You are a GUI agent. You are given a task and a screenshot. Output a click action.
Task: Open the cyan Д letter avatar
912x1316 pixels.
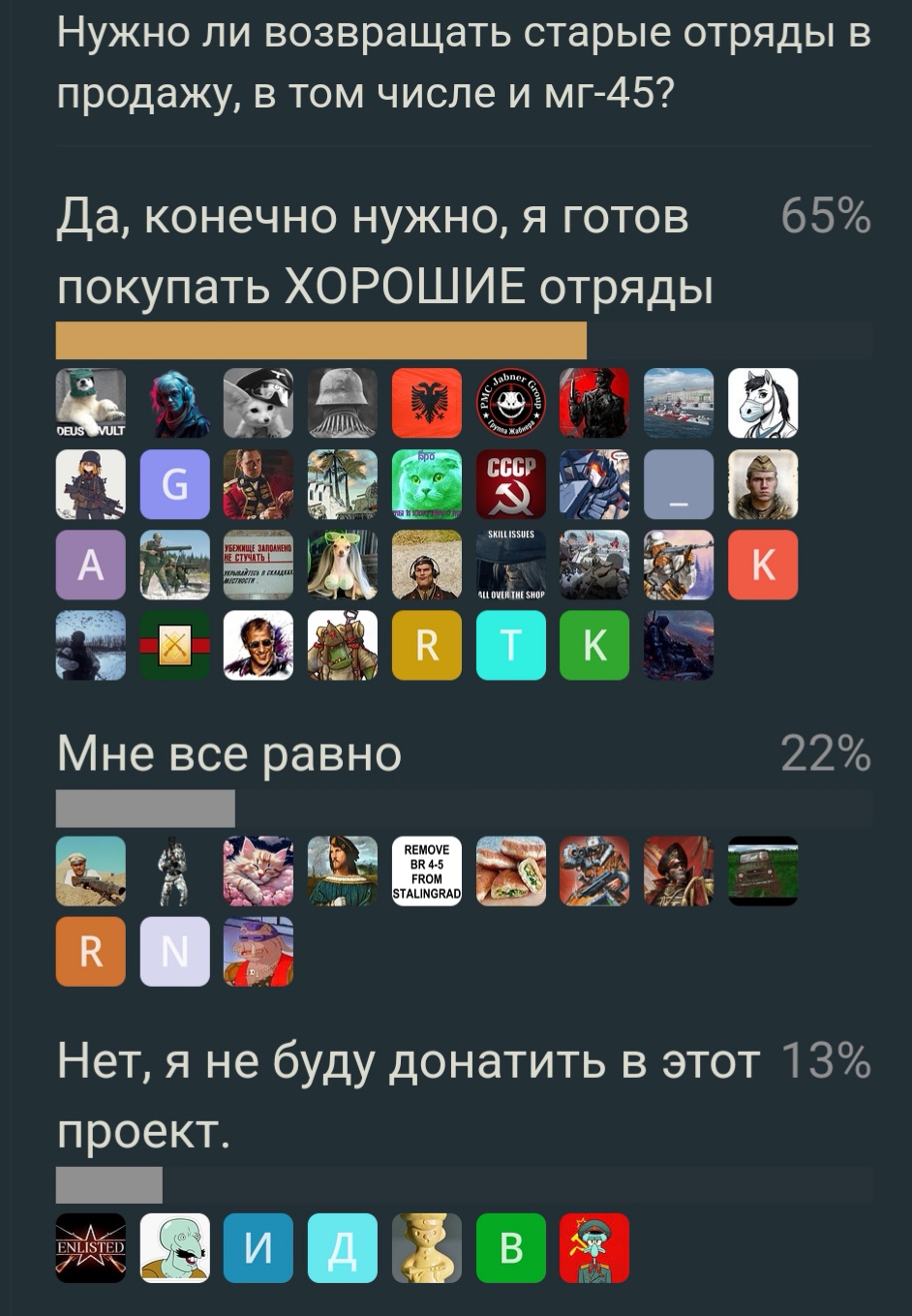342,1247
